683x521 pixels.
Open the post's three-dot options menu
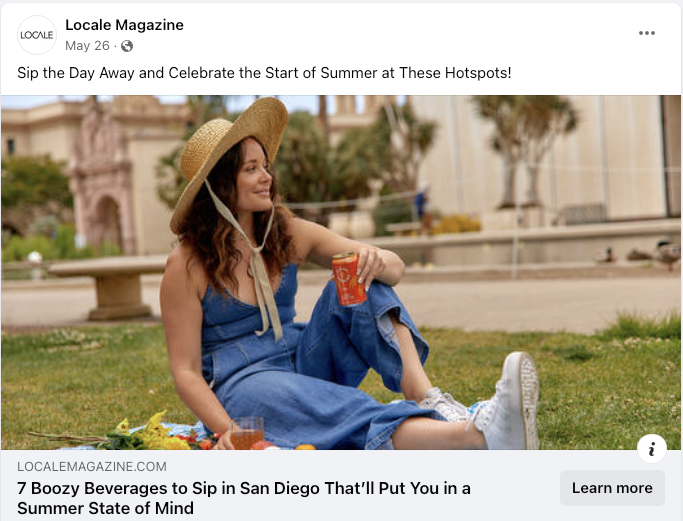(x=647, y=33)
